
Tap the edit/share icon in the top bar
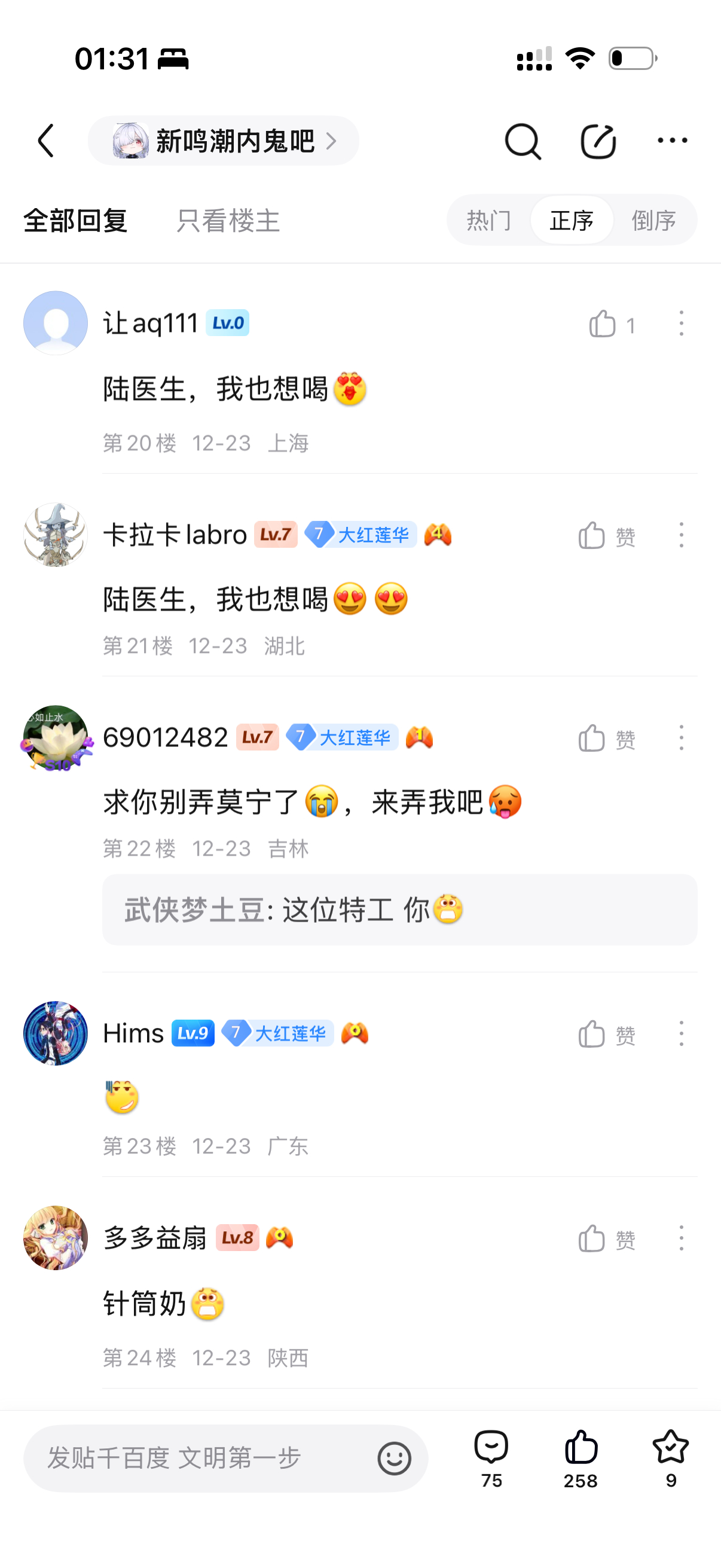598,141
